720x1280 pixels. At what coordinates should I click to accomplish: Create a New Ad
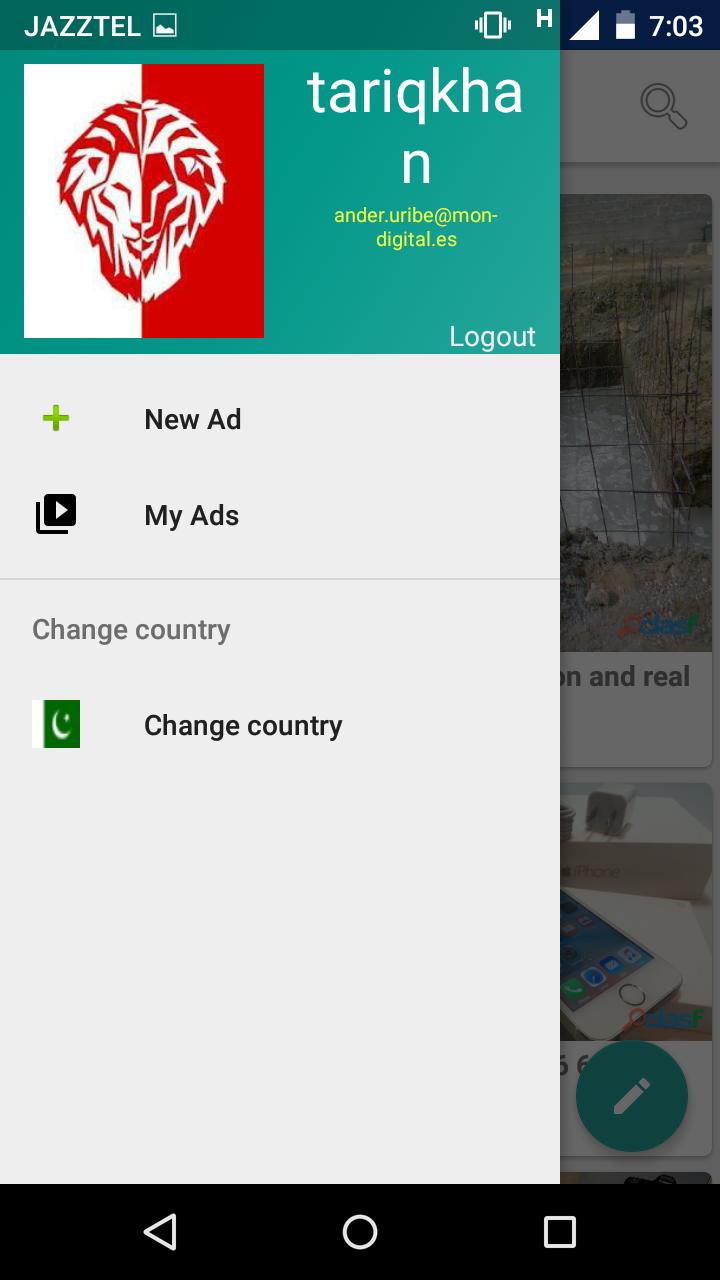[192, 419]
